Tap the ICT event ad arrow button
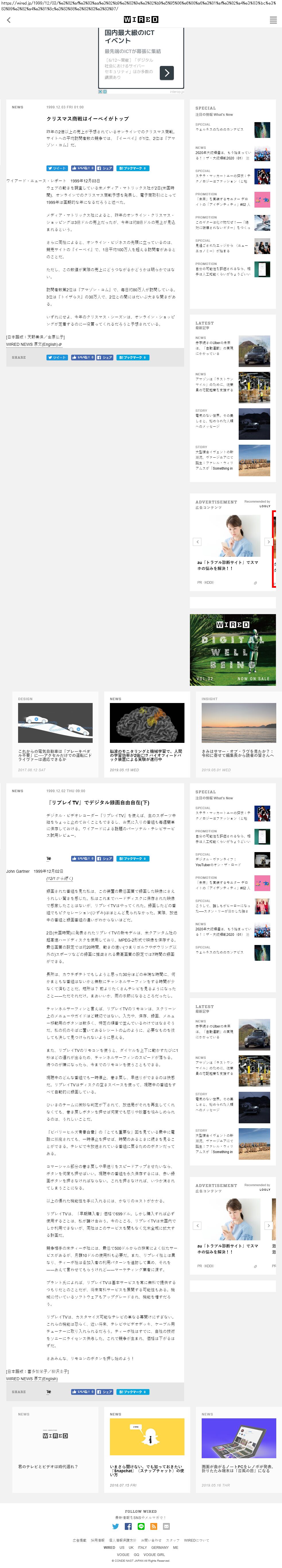Image resolution: width=282 pixels, height=1568 pixels. [x=166, y=73]
